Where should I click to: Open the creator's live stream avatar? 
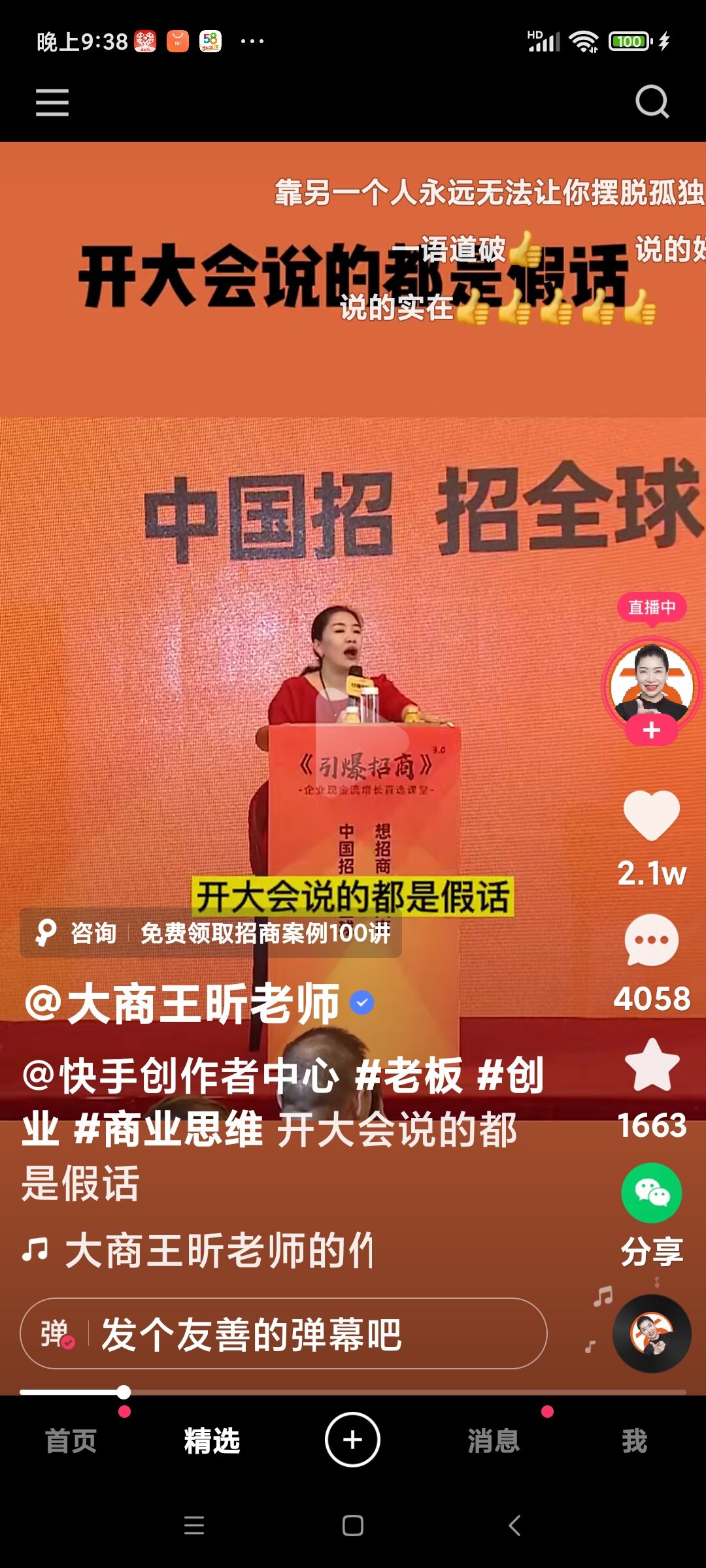coord(651,683)
